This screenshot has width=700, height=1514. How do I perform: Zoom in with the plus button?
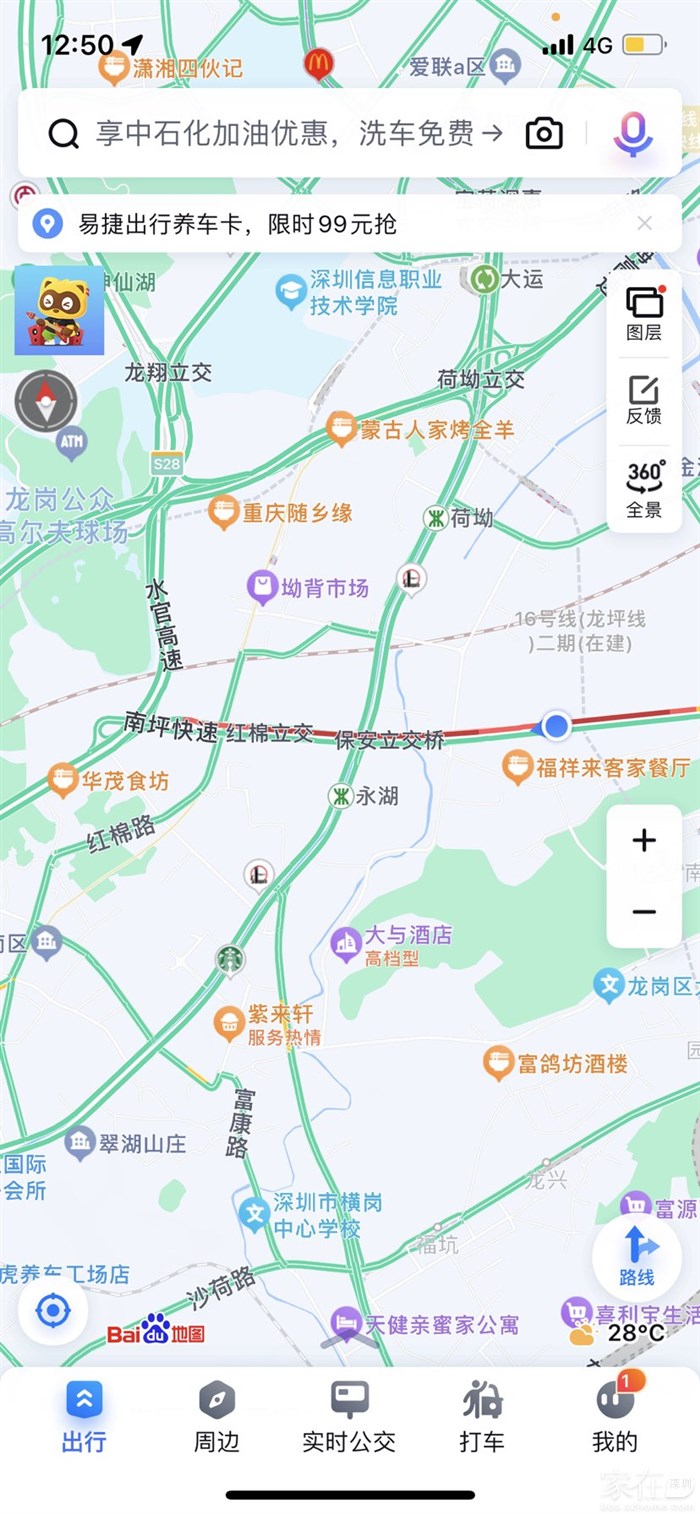click(644, 841)
